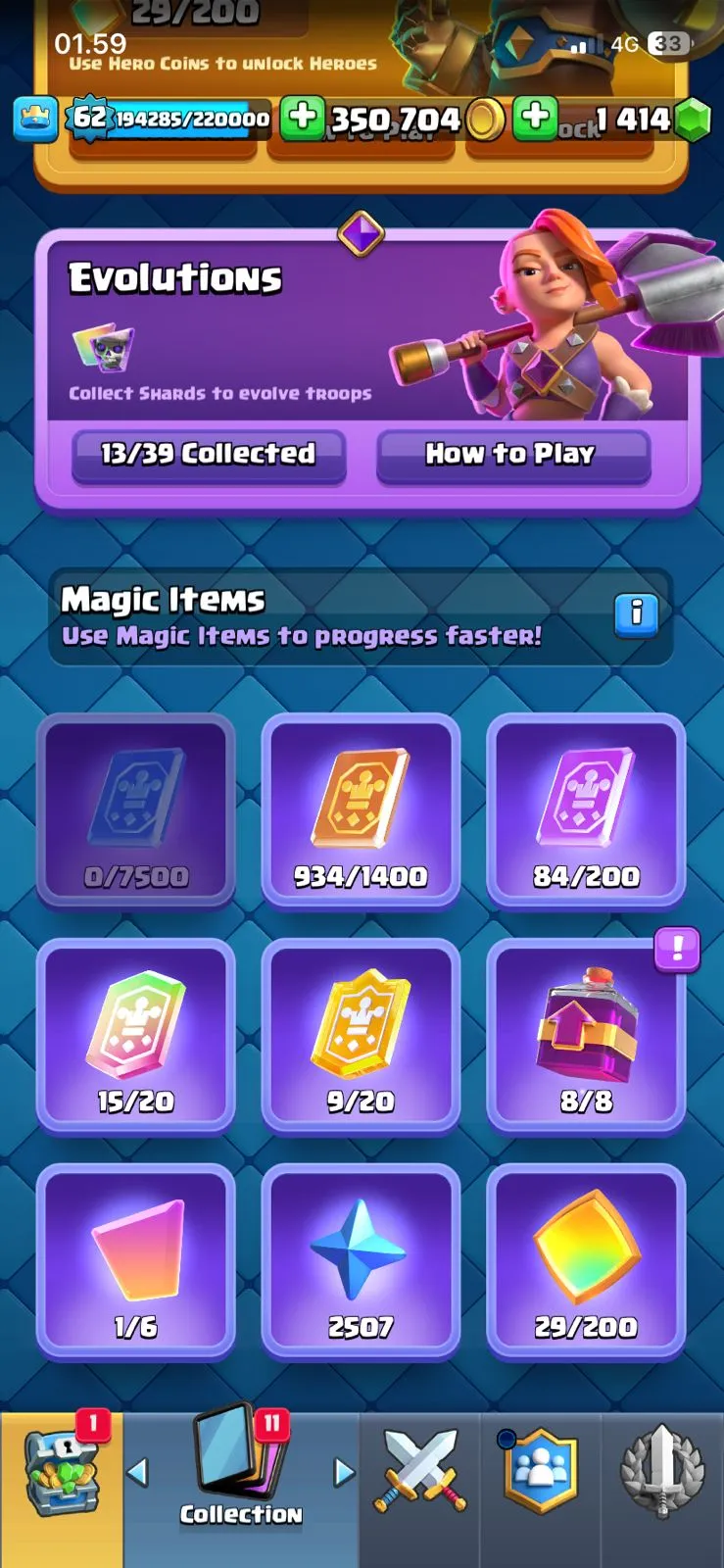Select the common book 0/7500 item
The width and height of the screenshot is (724, 1568).
pos(135,810)
